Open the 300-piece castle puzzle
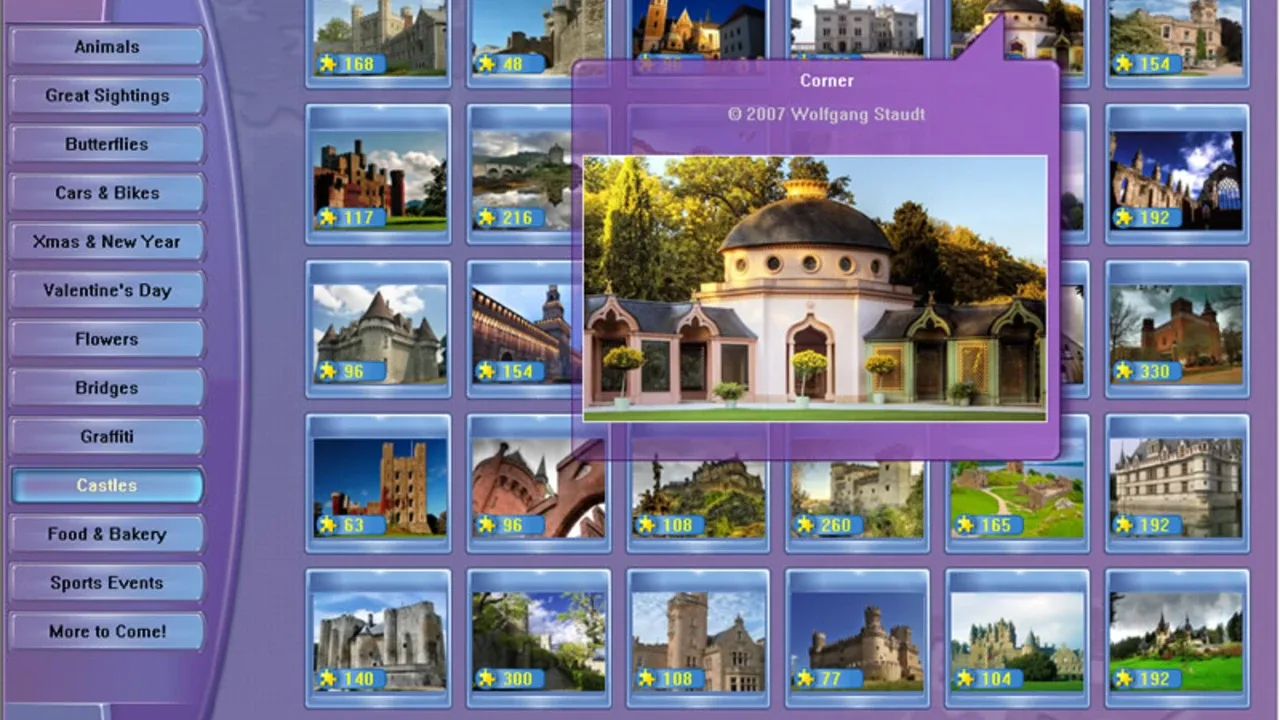 [x=538, y=639]
